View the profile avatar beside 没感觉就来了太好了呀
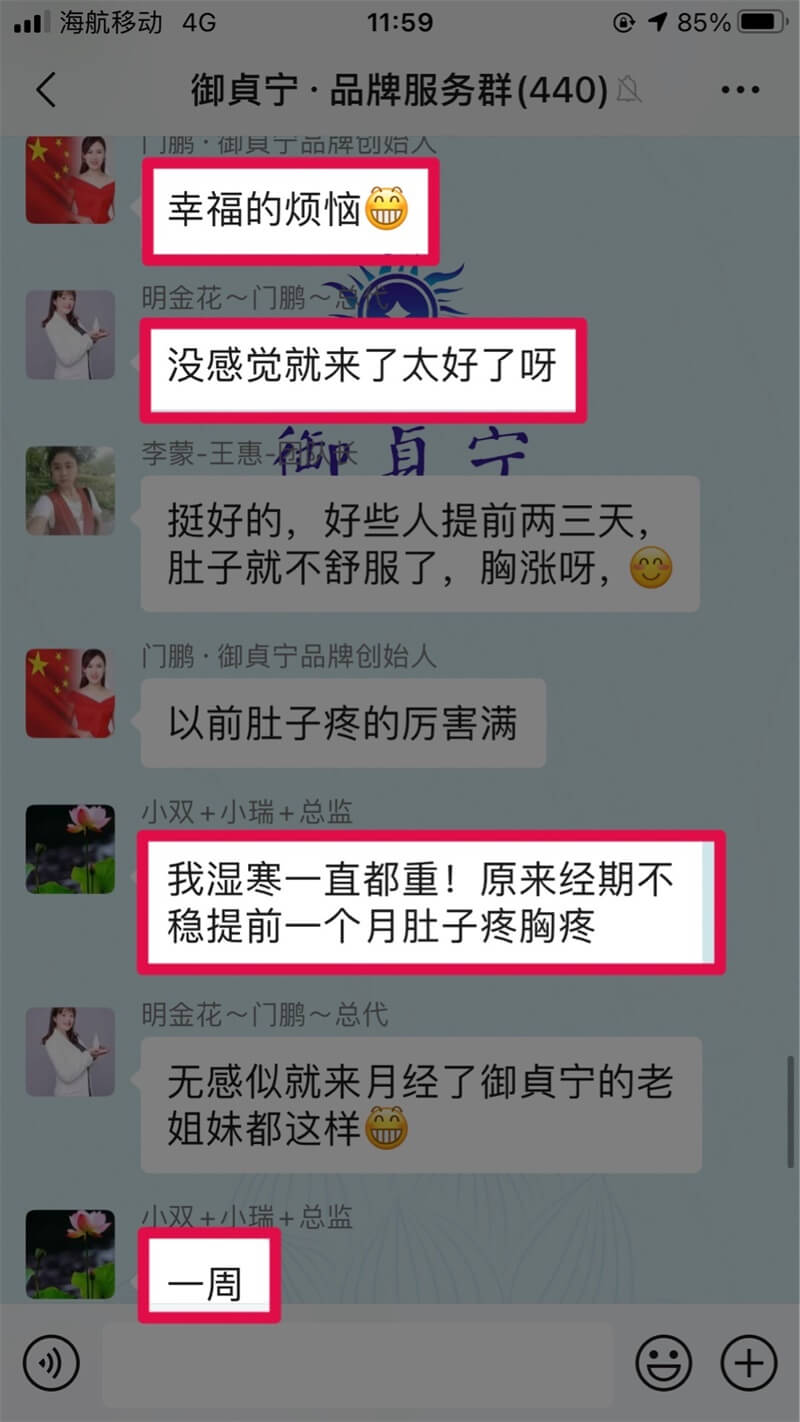The width and height of the screenshot is (800, 1422). click(70, 335)
